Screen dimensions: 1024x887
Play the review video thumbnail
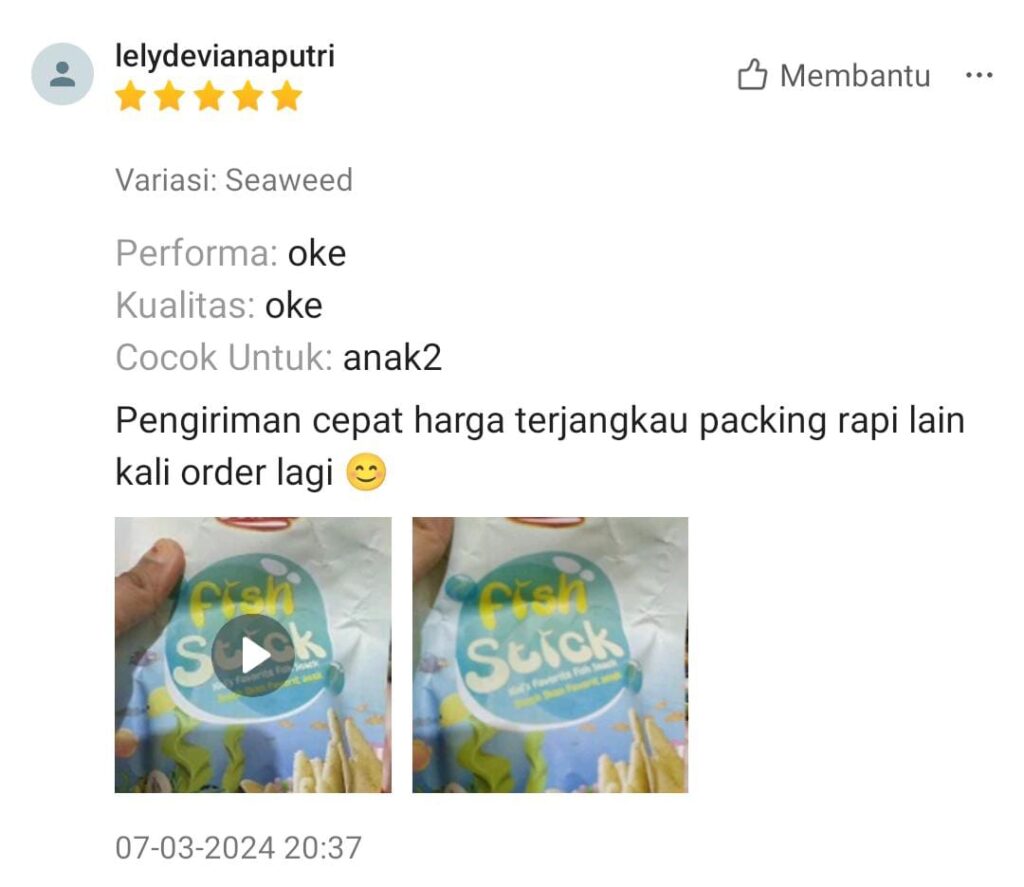[253, 655]
